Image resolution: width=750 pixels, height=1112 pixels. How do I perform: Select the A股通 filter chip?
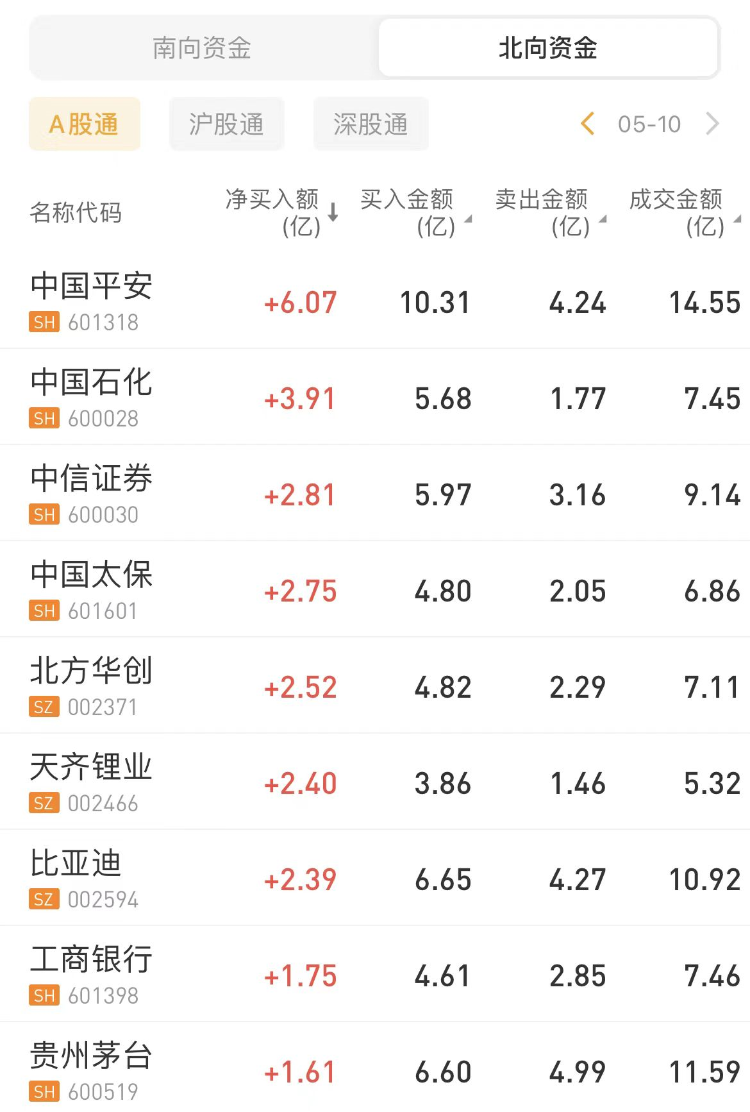[x=84, y=124]
